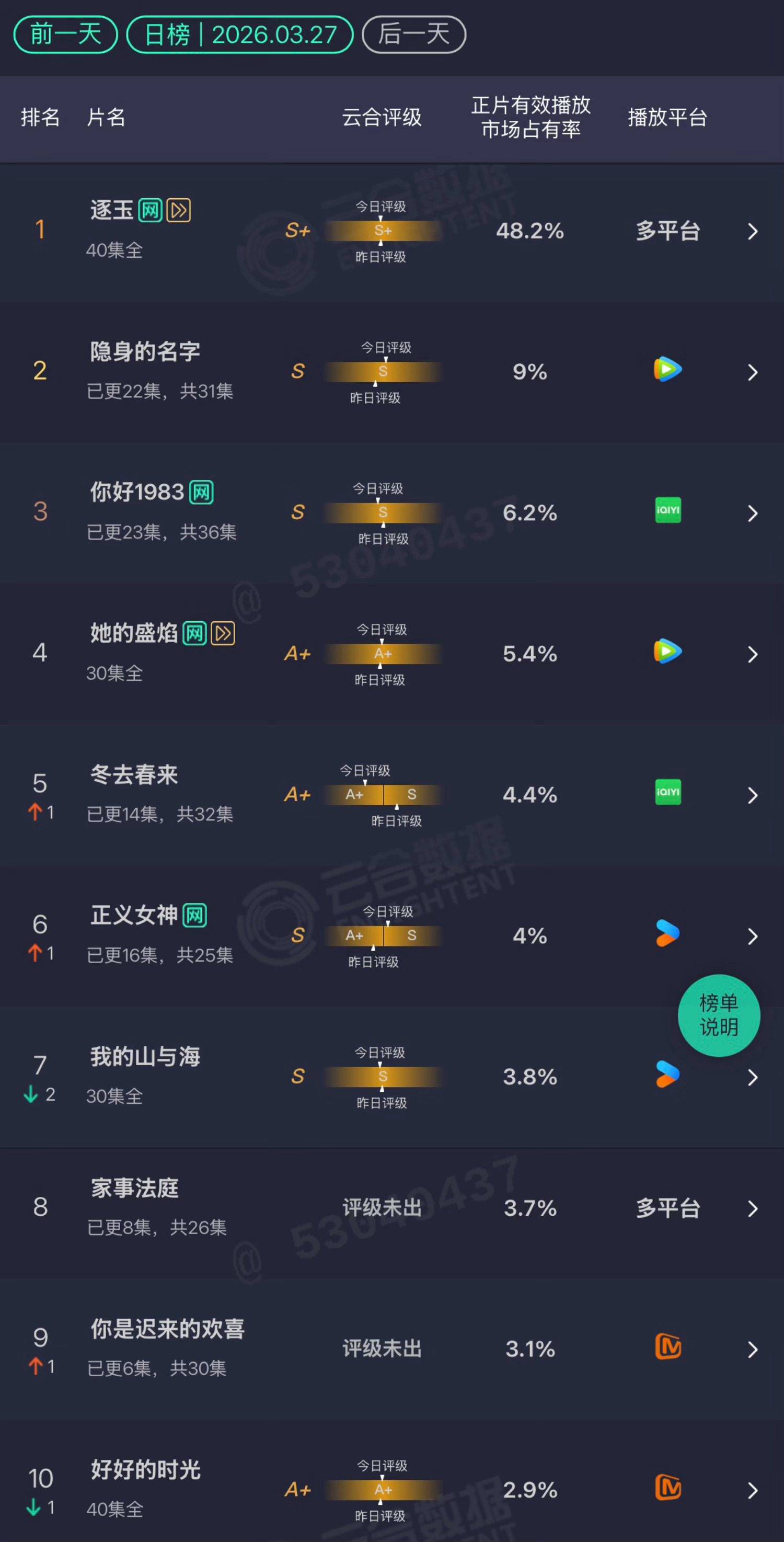The image size is (784, 1542).
Task: Click the Youku icon beside 我的山与海
Action: pyautogui.click(x=667, y=1075)
